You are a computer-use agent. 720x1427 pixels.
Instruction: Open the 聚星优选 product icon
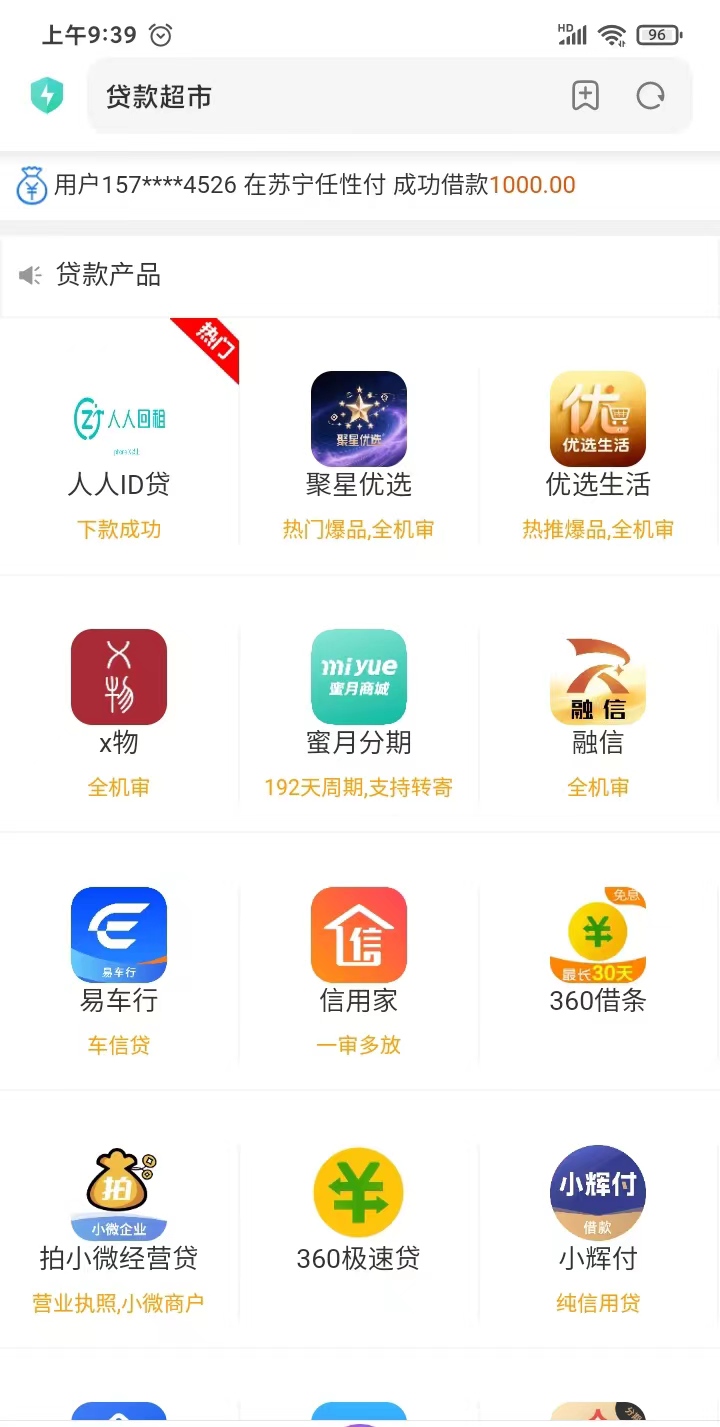(358, 419)
